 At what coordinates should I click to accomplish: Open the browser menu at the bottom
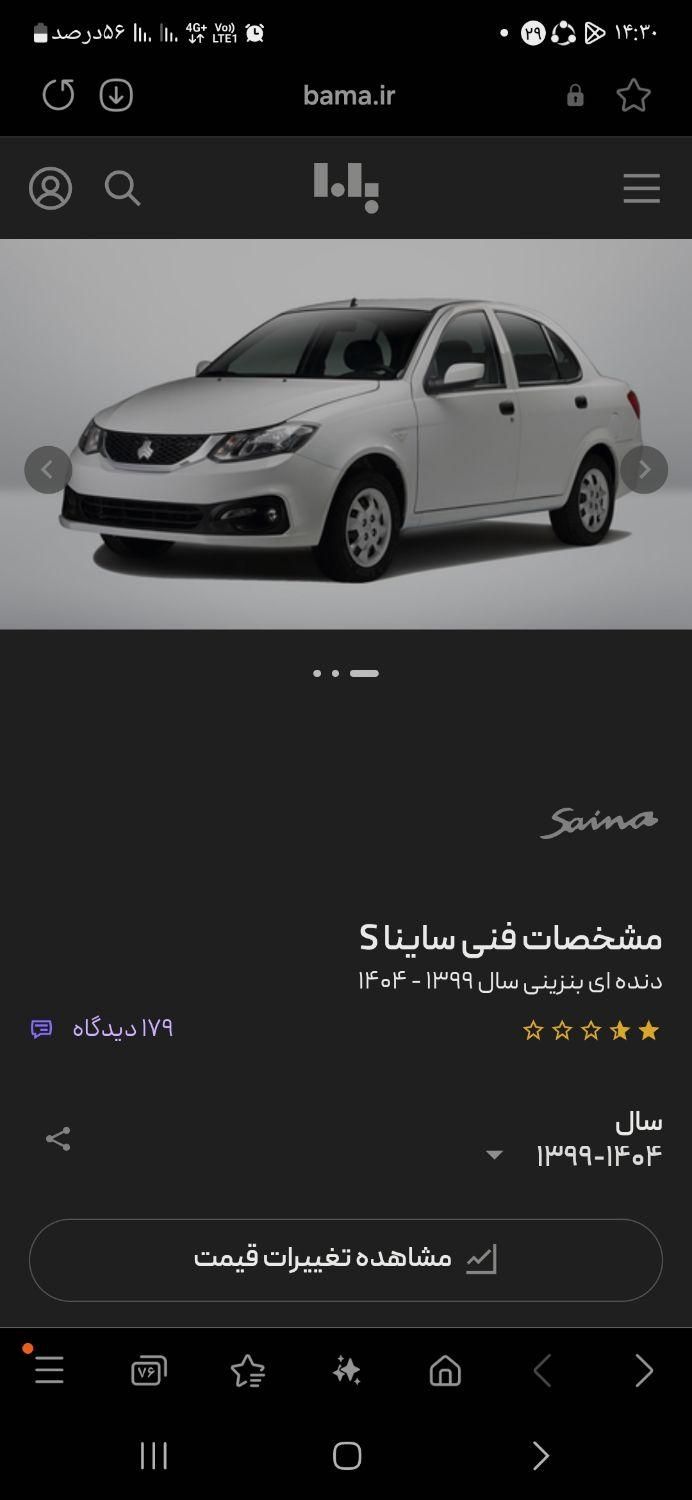point(49,1370)
